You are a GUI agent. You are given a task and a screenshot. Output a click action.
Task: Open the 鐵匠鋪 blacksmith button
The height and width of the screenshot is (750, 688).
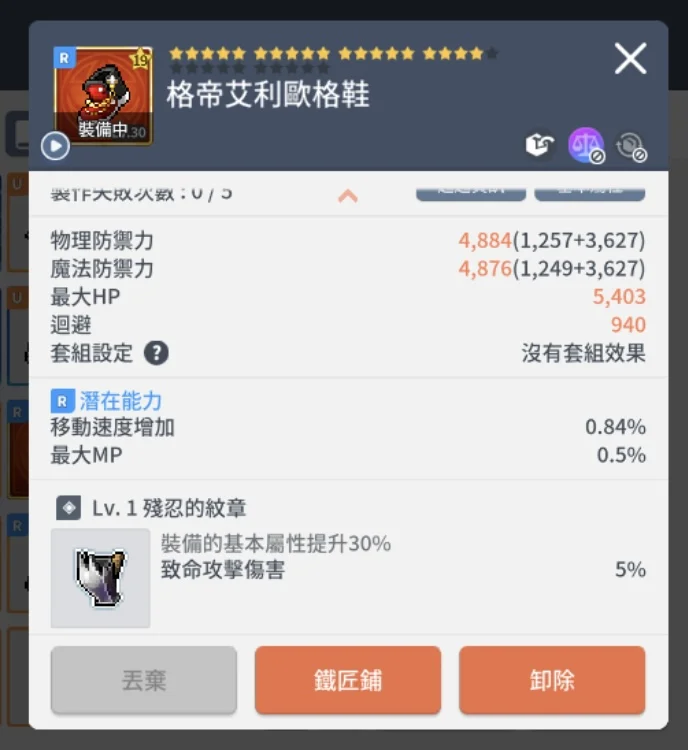click(347, 680)
